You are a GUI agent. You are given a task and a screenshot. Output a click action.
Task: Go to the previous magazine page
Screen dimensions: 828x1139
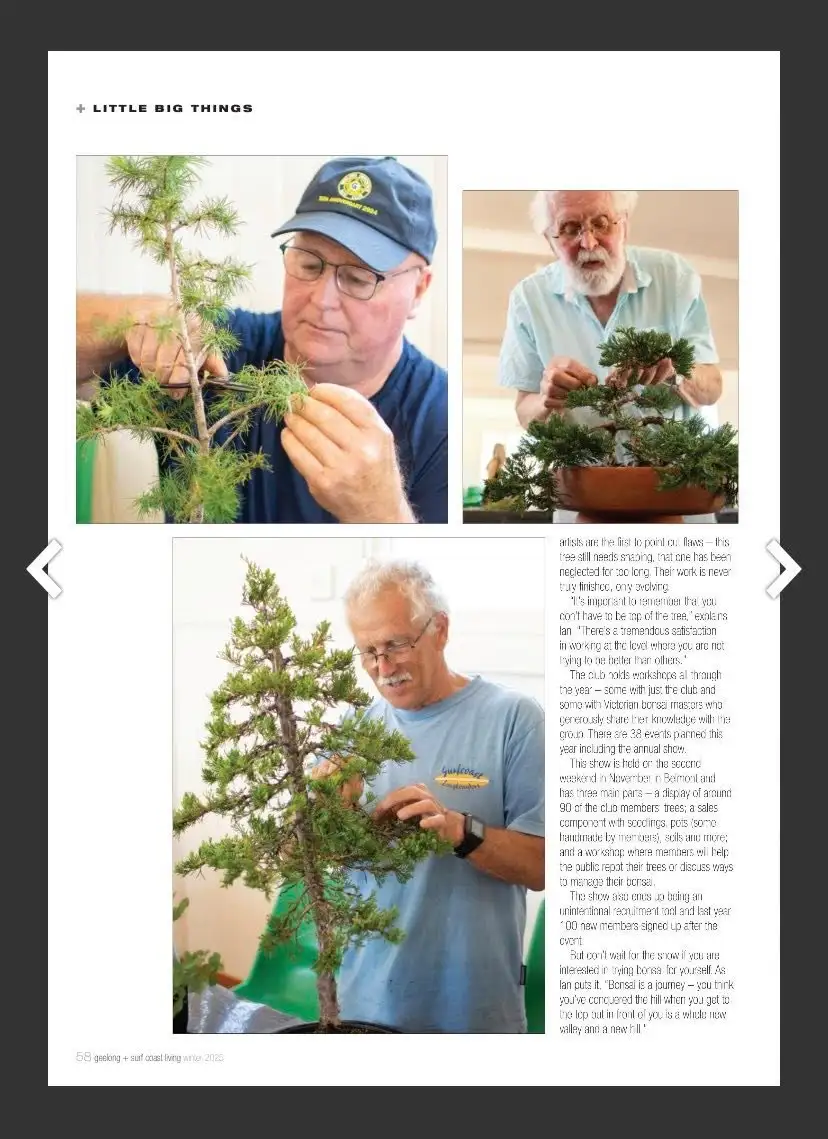(44, 568)
